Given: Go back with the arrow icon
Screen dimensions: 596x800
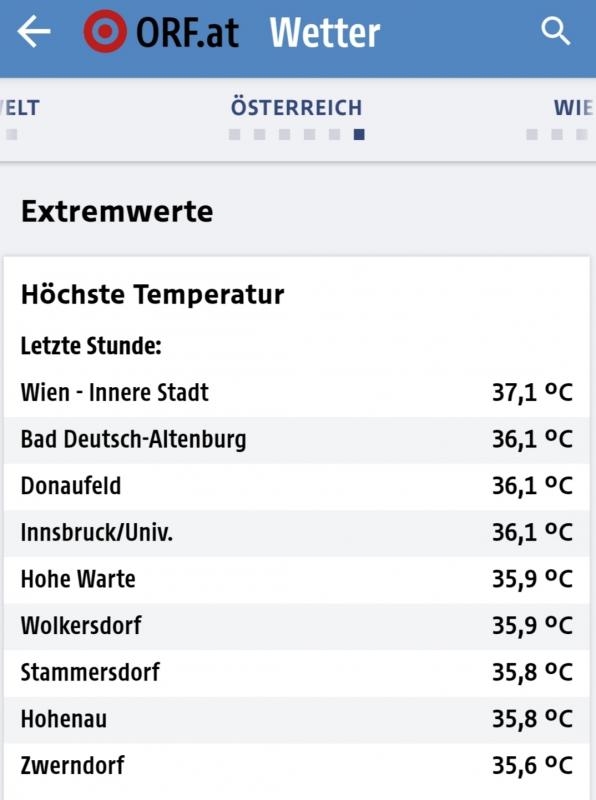Looking at the screenshot, I should click(x=34, y=31).
